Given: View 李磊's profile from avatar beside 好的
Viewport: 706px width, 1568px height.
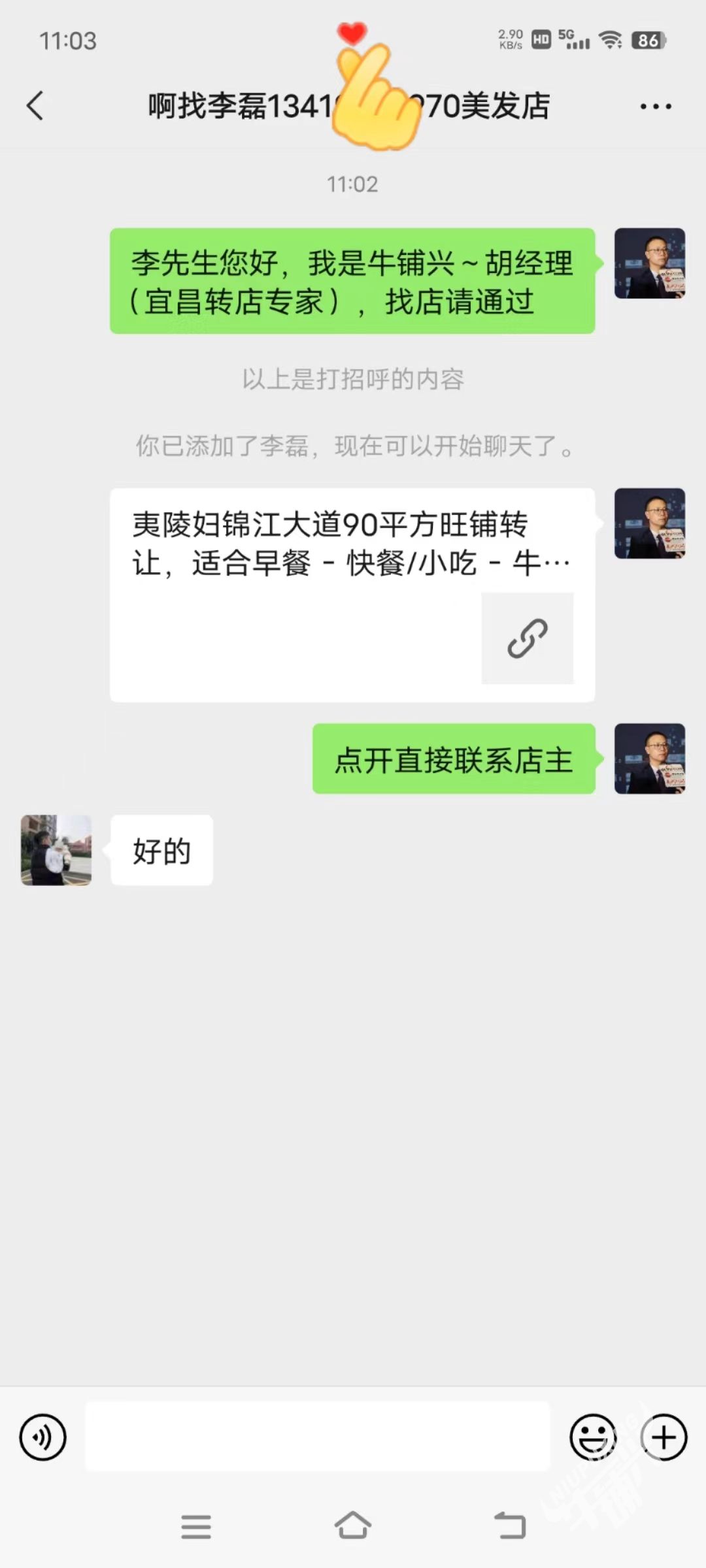Looking at the screenshot, I should tap(56, 850).
